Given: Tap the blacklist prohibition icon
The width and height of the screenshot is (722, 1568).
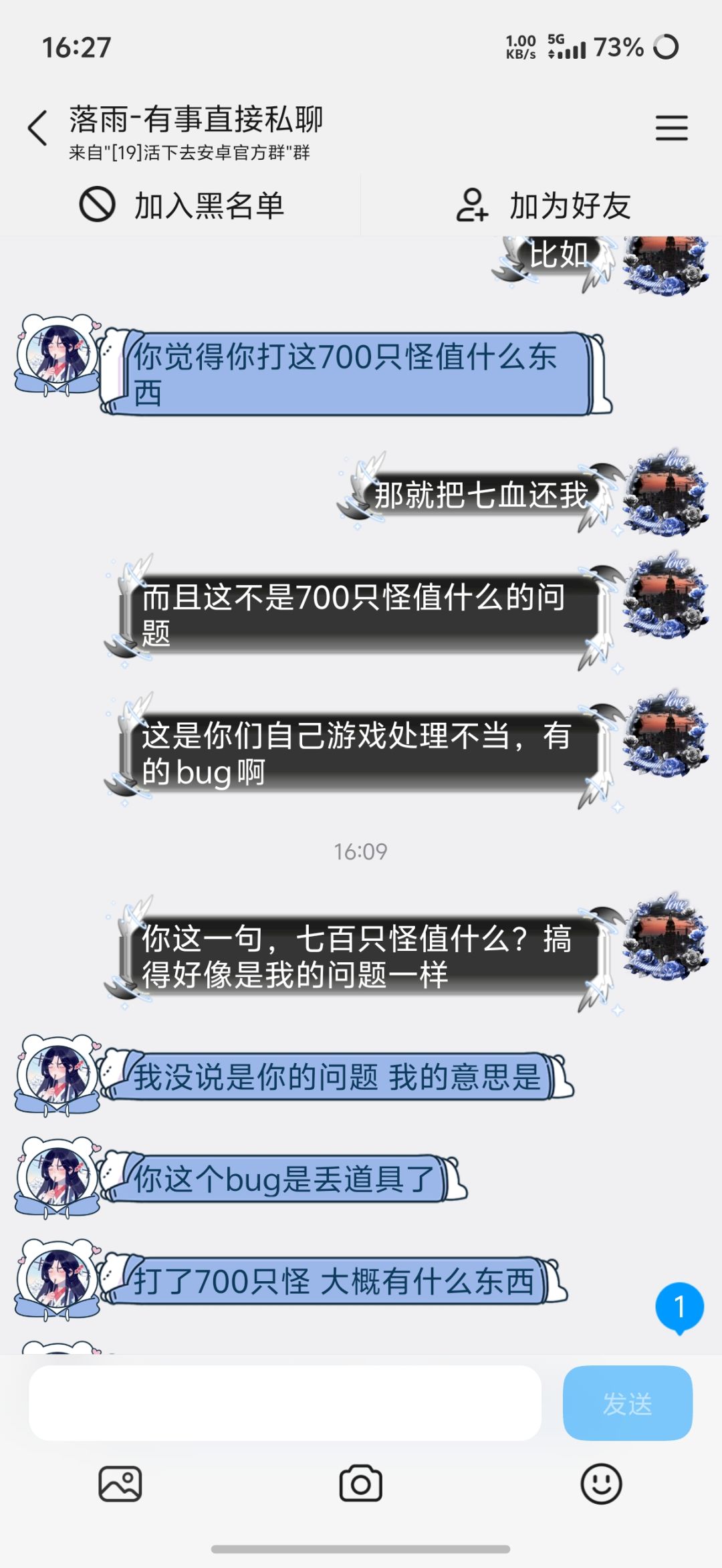Looking at the screenshot, I should click(98, 206).
